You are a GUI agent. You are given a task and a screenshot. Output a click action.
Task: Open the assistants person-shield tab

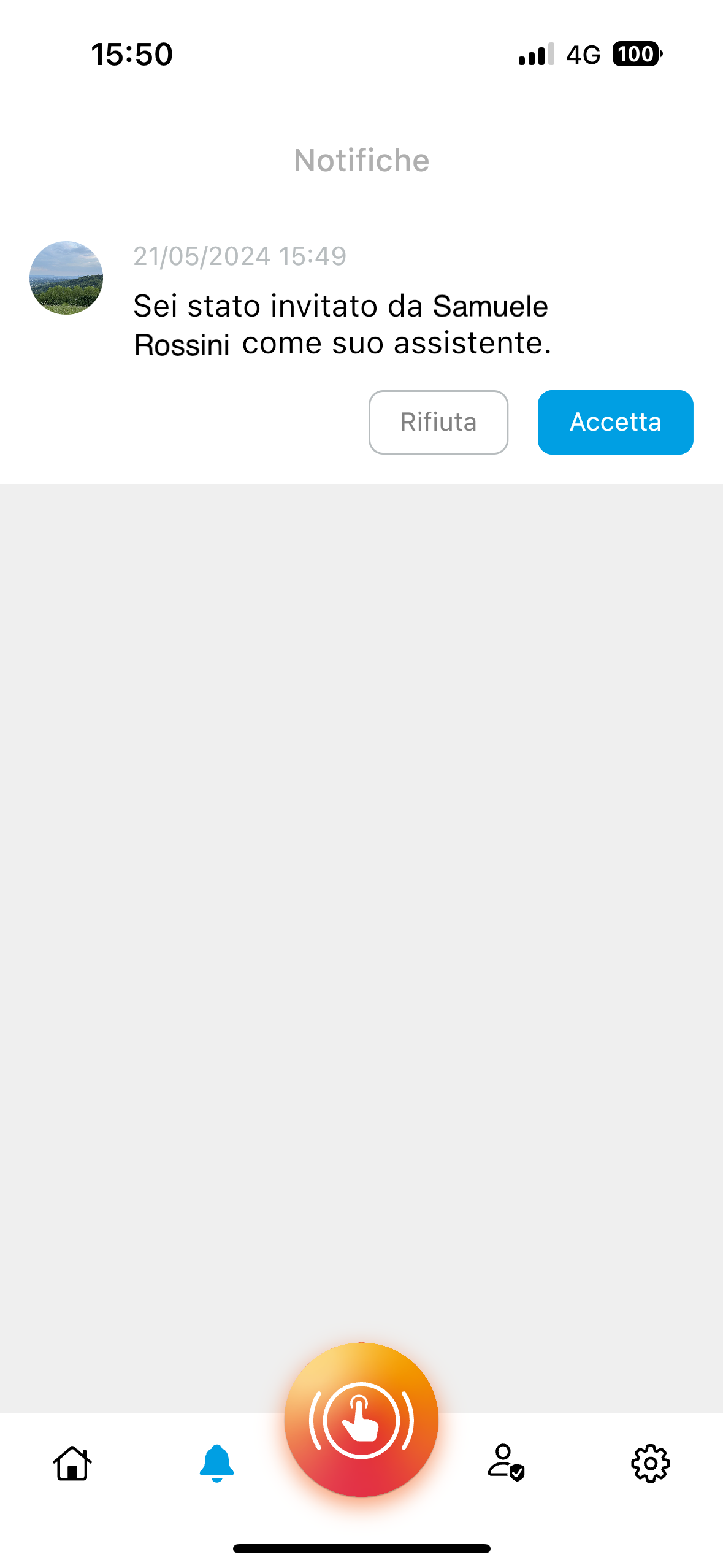(x=506, y=1462)
